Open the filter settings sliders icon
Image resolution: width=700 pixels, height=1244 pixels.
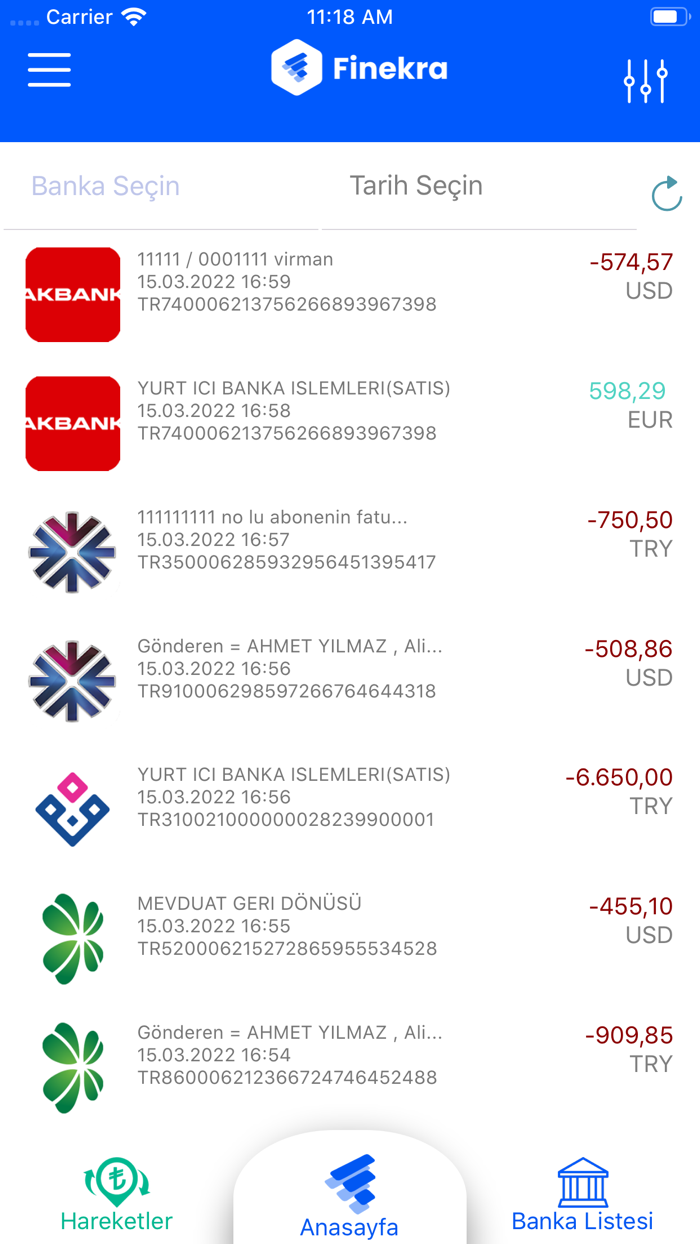tap(645, 81)
